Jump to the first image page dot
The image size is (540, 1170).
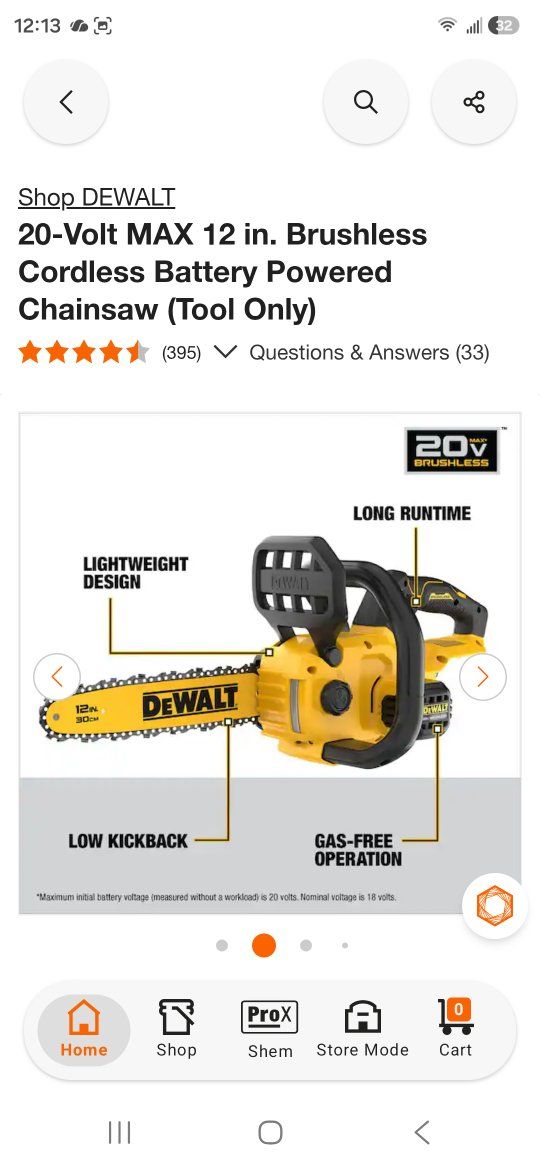tap(222, 945)
